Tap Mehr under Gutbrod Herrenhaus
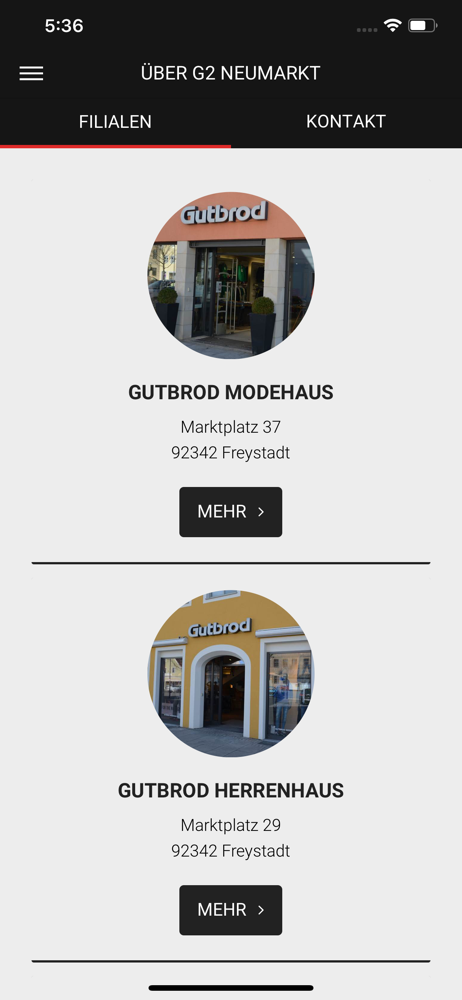This screenshot has width=462, height=1000. 230,910
